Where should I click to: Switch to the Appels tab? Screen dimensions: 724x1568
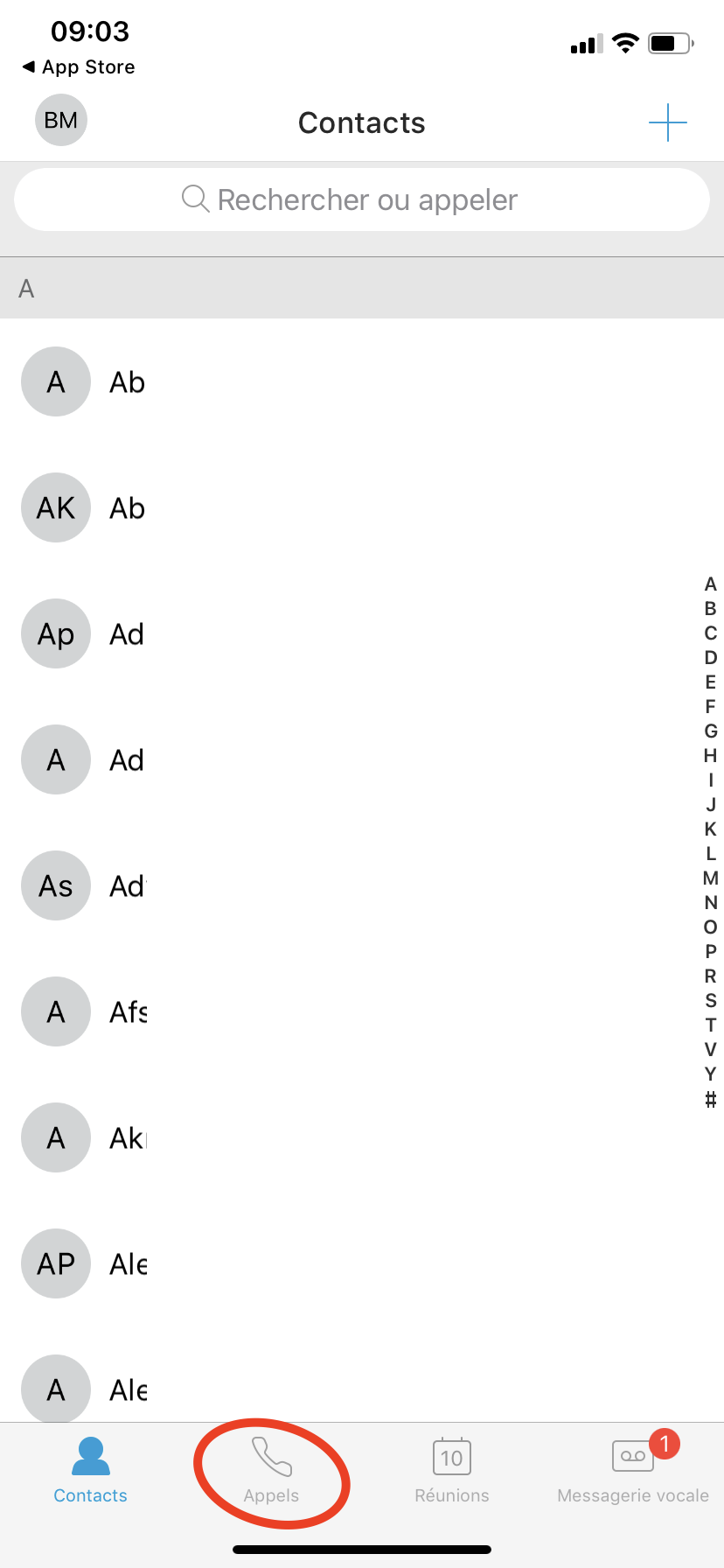[x=271, y=1472]
